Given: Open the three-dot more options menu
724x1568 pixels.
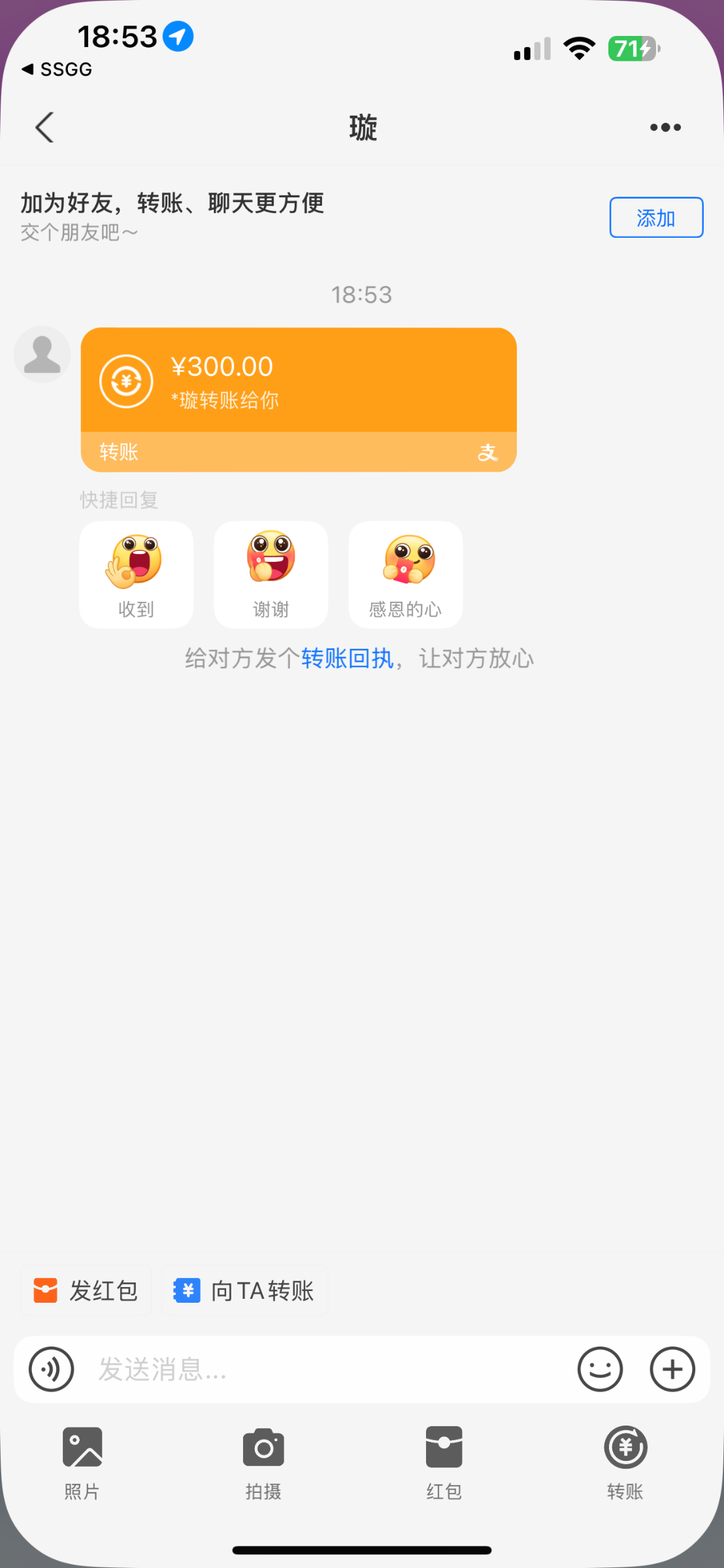Looking at the screenshot, I should pos(665,127).
